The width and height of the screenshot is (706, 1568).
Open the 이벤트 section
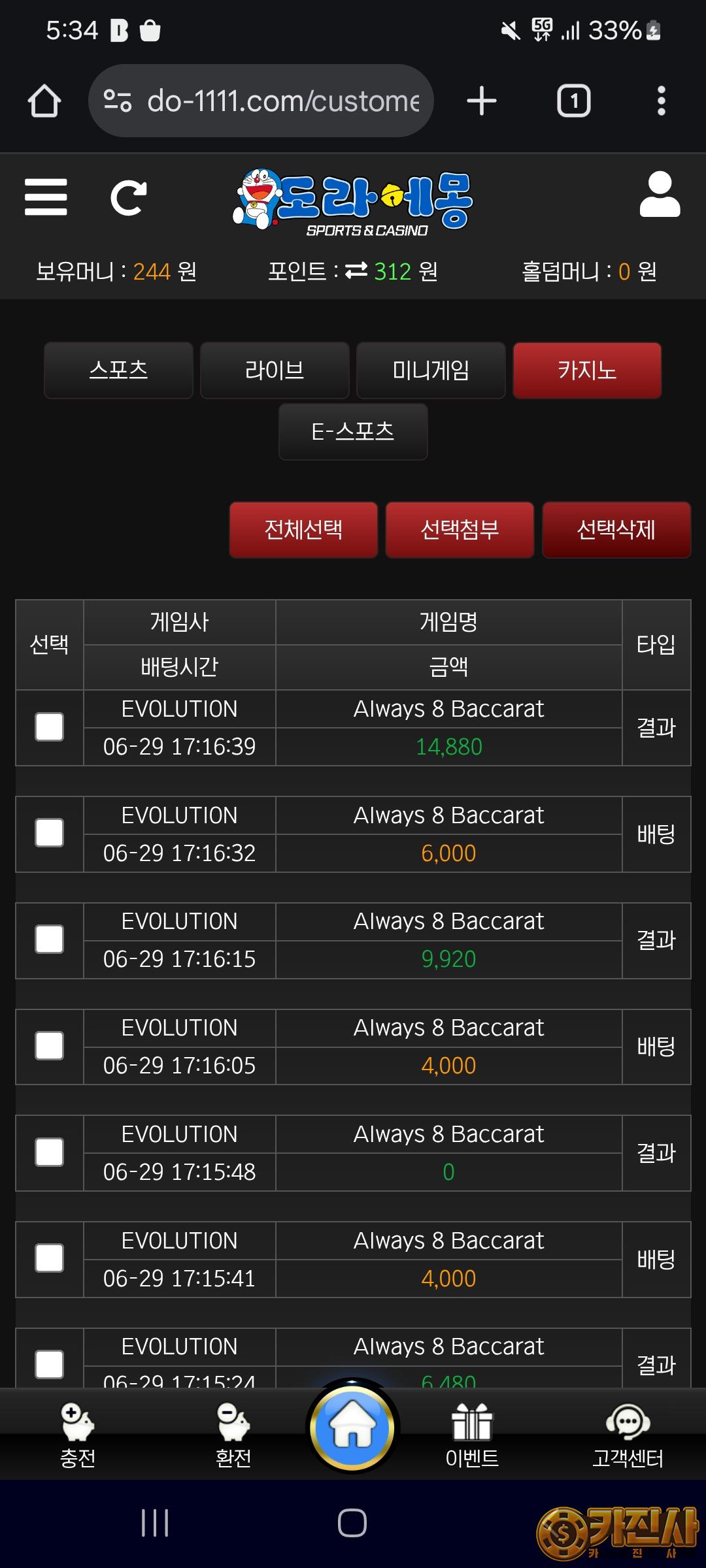coord(472,1435)
